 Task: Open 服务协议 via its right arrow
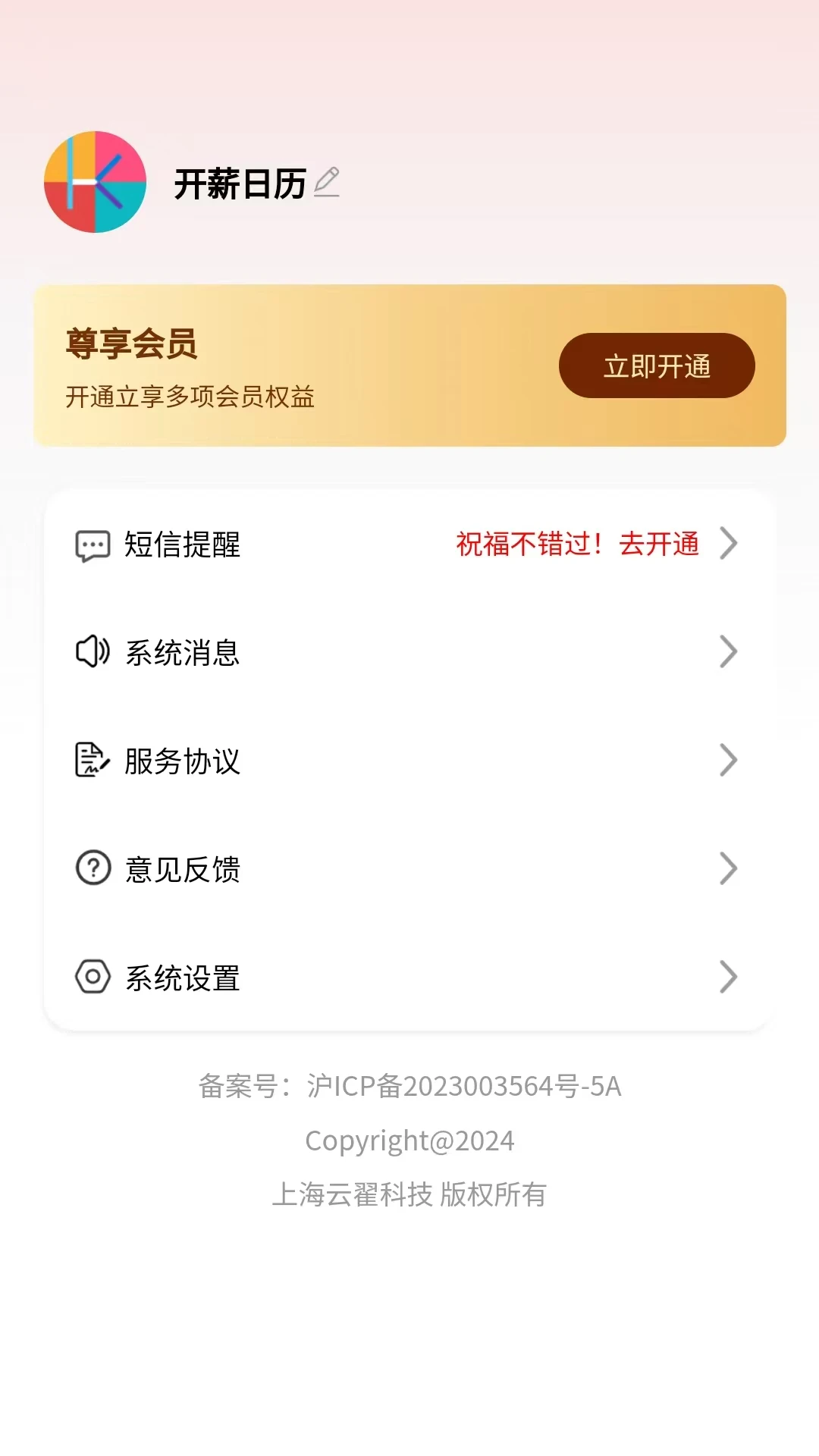729,761
